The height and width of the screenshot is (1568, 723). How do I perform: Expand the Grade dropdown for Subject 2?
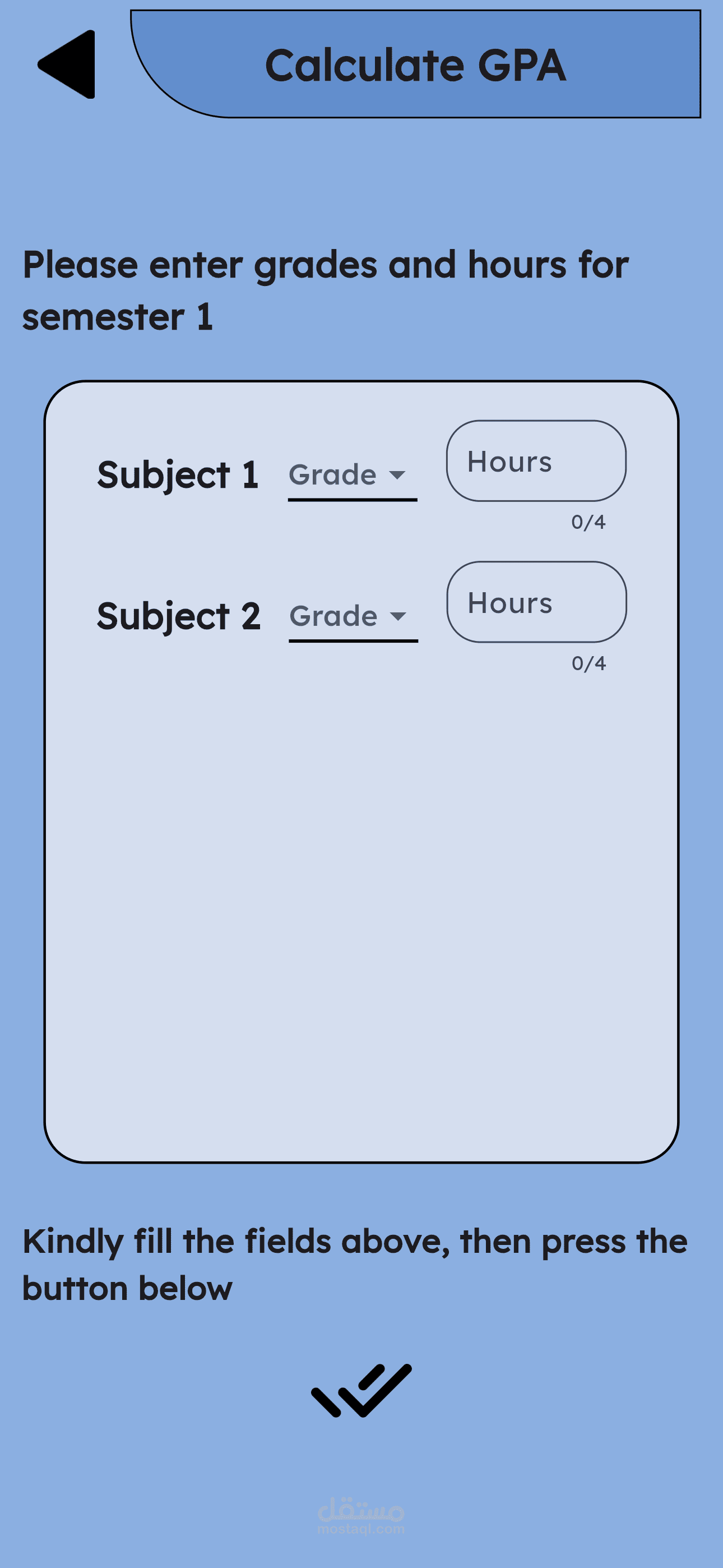(353, 617)
